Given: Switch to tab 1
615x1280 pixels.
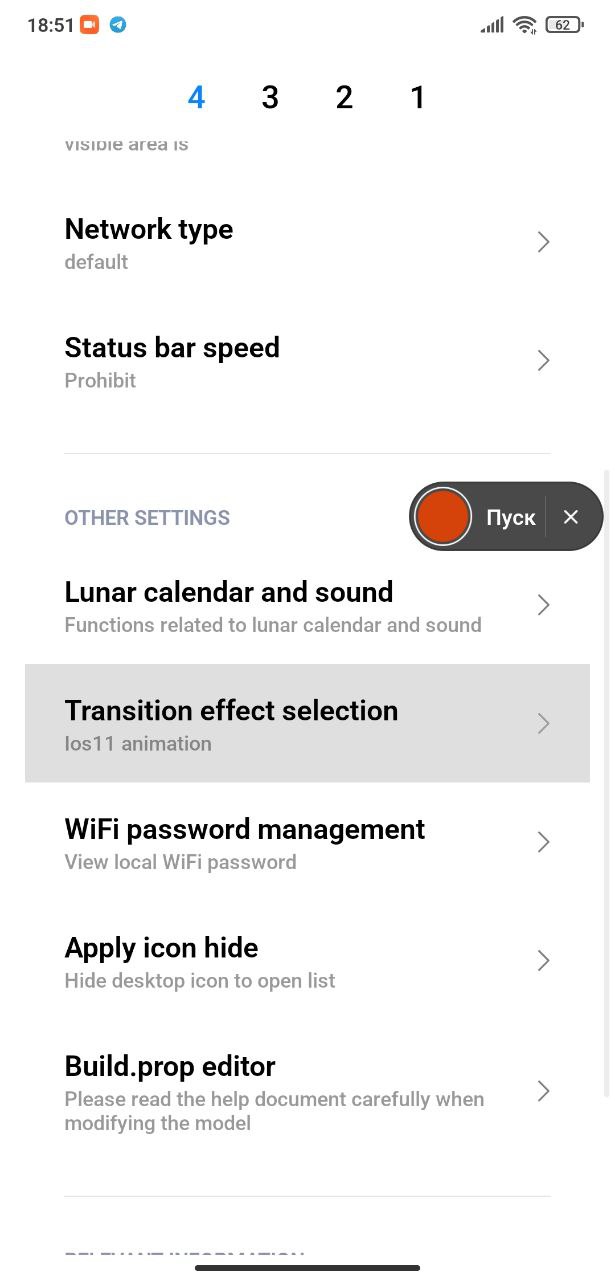Looking at the screenshot, I should [418, 97].
